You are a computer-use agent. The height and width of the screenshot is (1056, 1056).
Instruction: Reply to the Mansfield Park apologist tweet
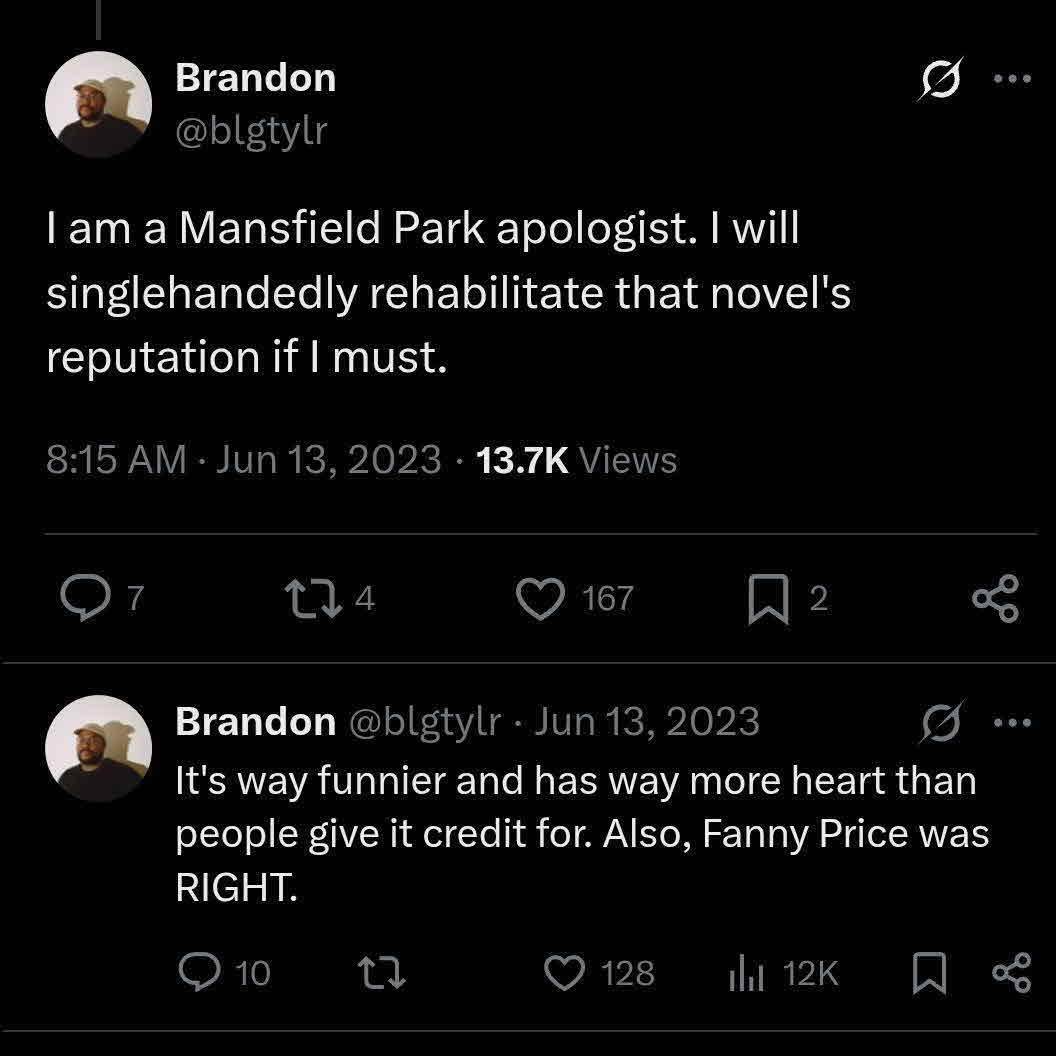click(78, 597)
